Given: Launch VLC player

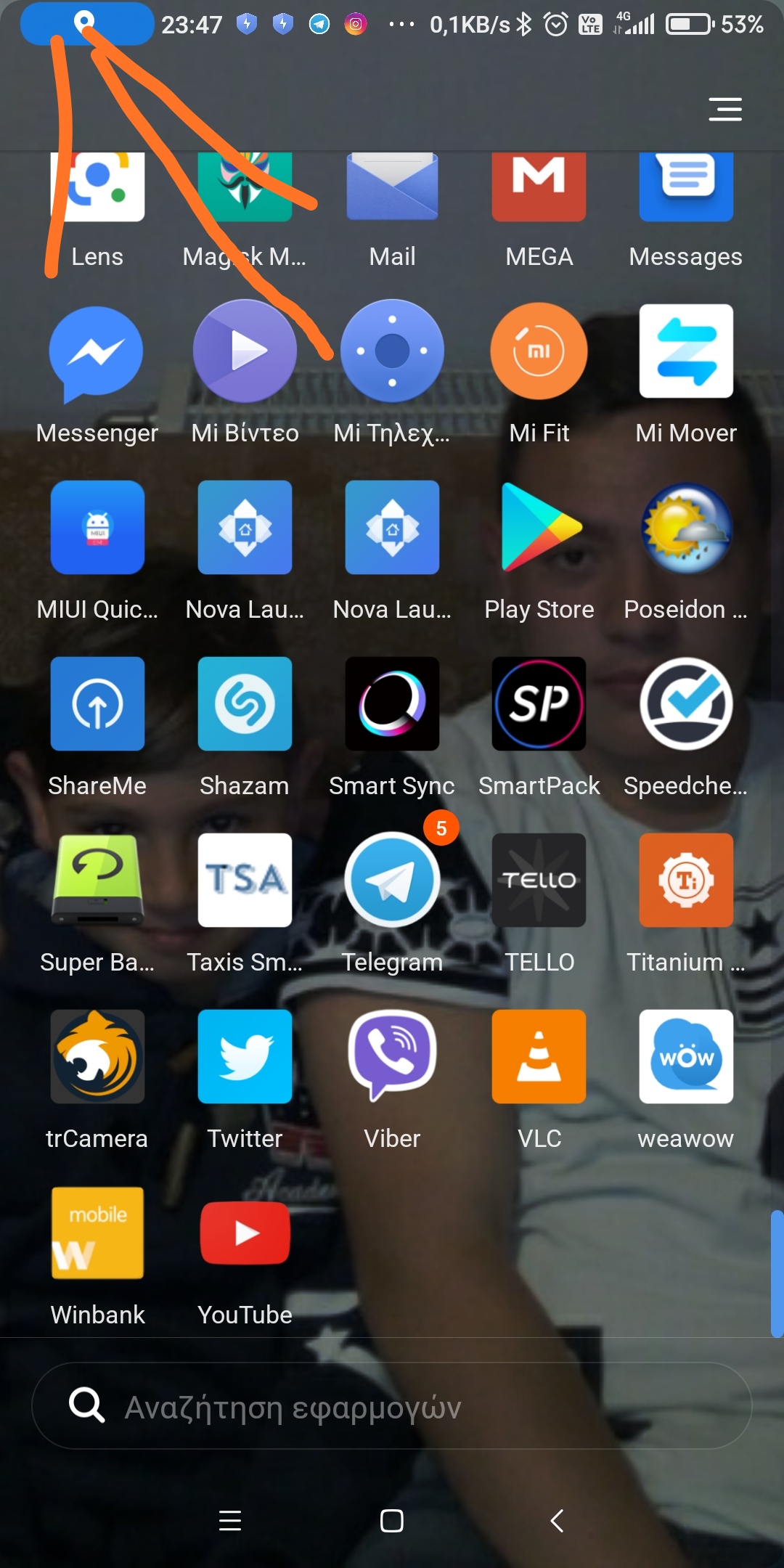Looking at the screenshot, I should 539,1056.
